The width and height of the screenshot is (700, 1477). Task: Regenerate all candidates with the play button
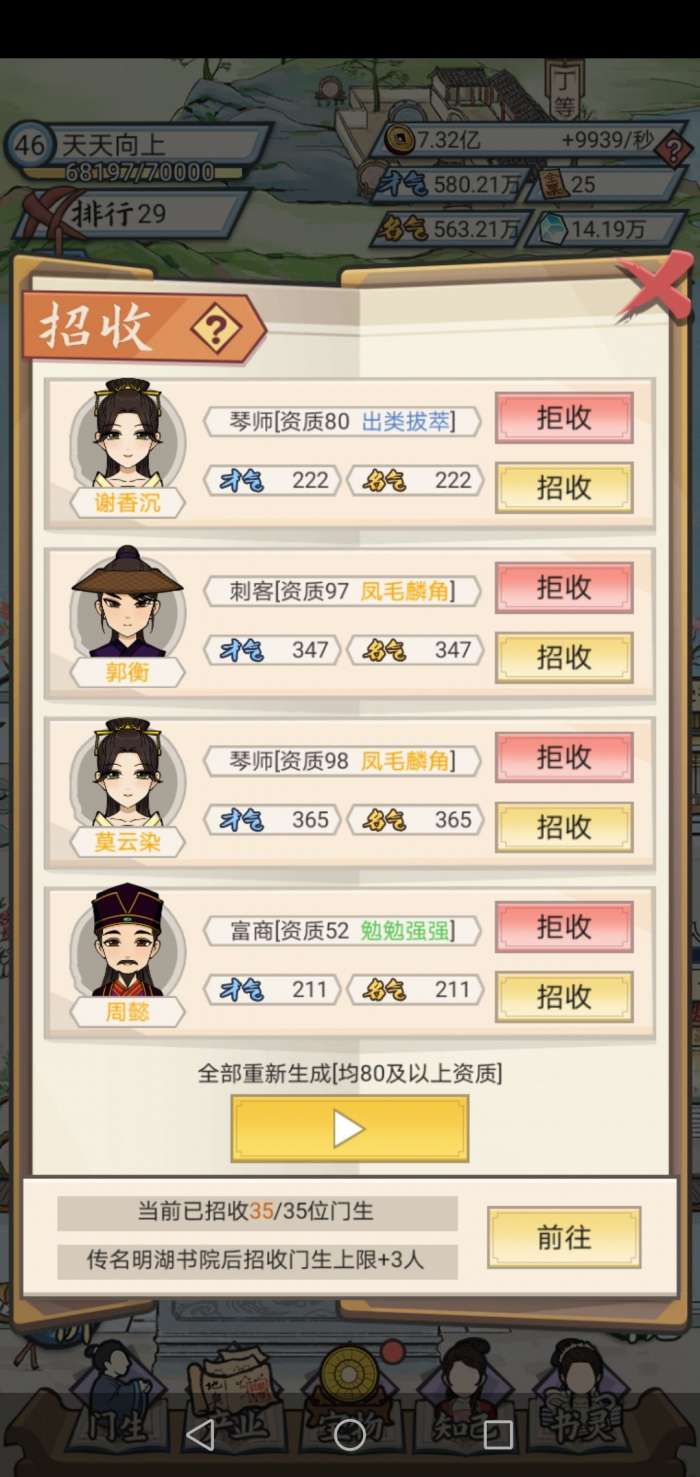pyautogui.click(x=349, y=1129)
